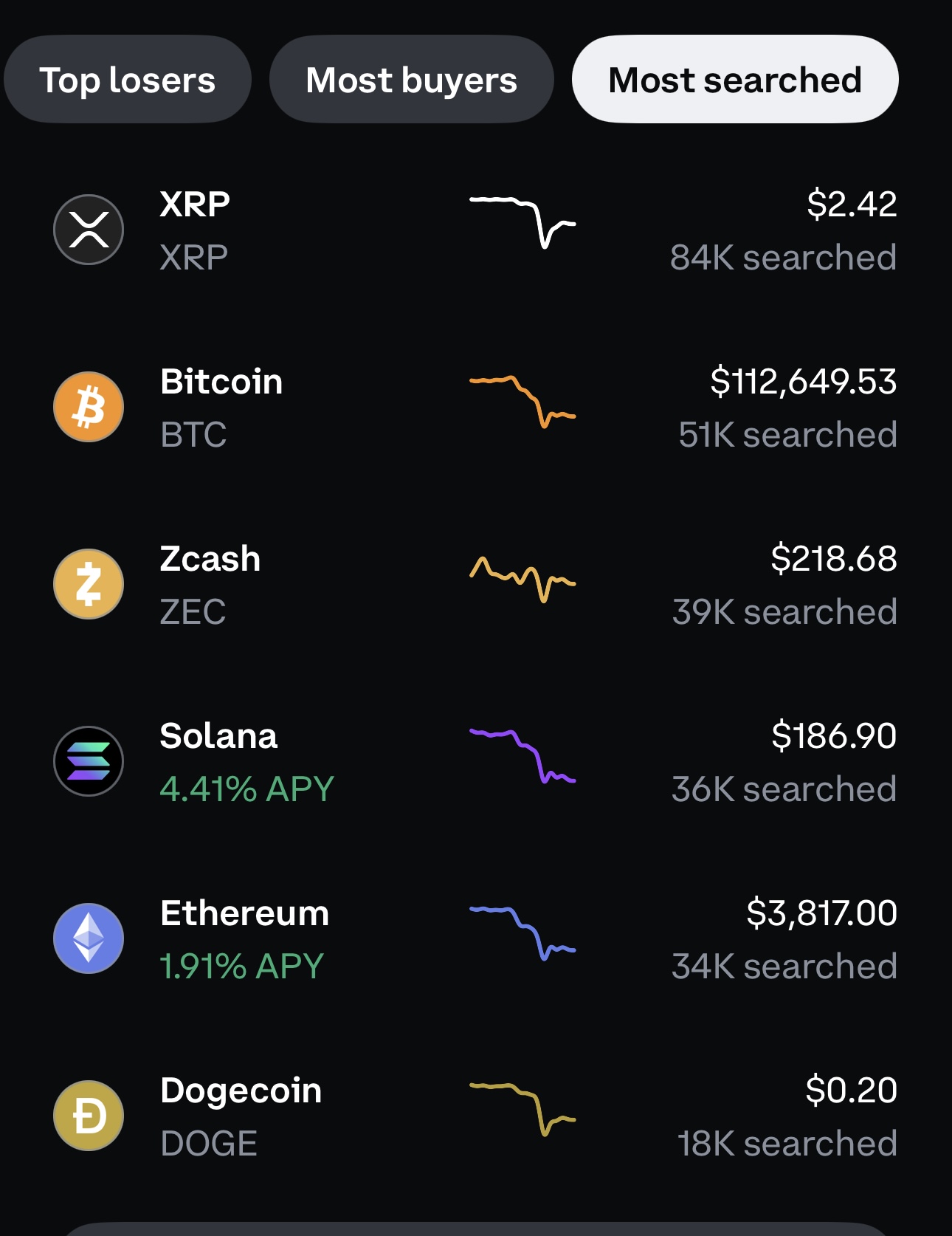Open the Ethereum asset row

point(475,939)
